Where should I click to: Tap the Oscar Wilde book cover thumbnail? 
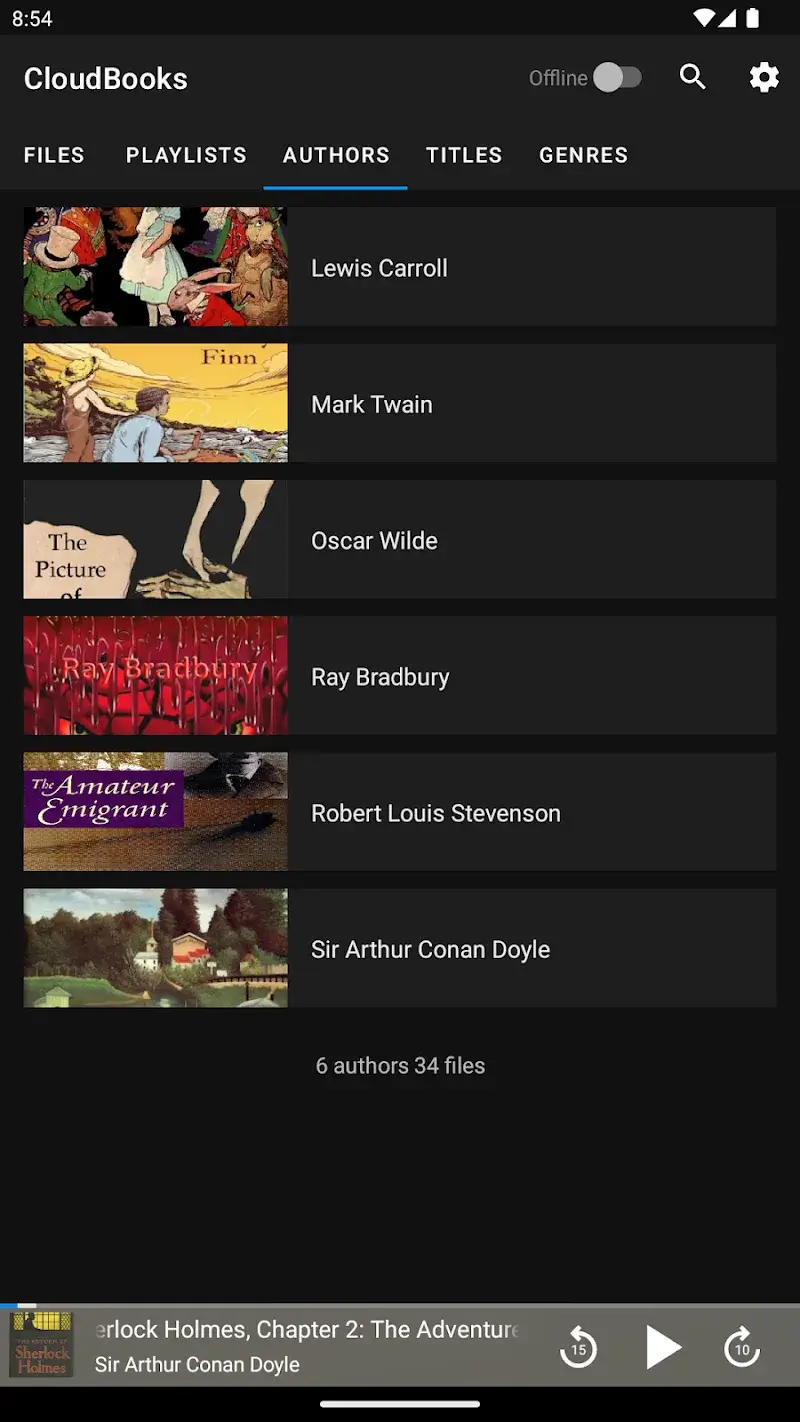tap(154, 539)
